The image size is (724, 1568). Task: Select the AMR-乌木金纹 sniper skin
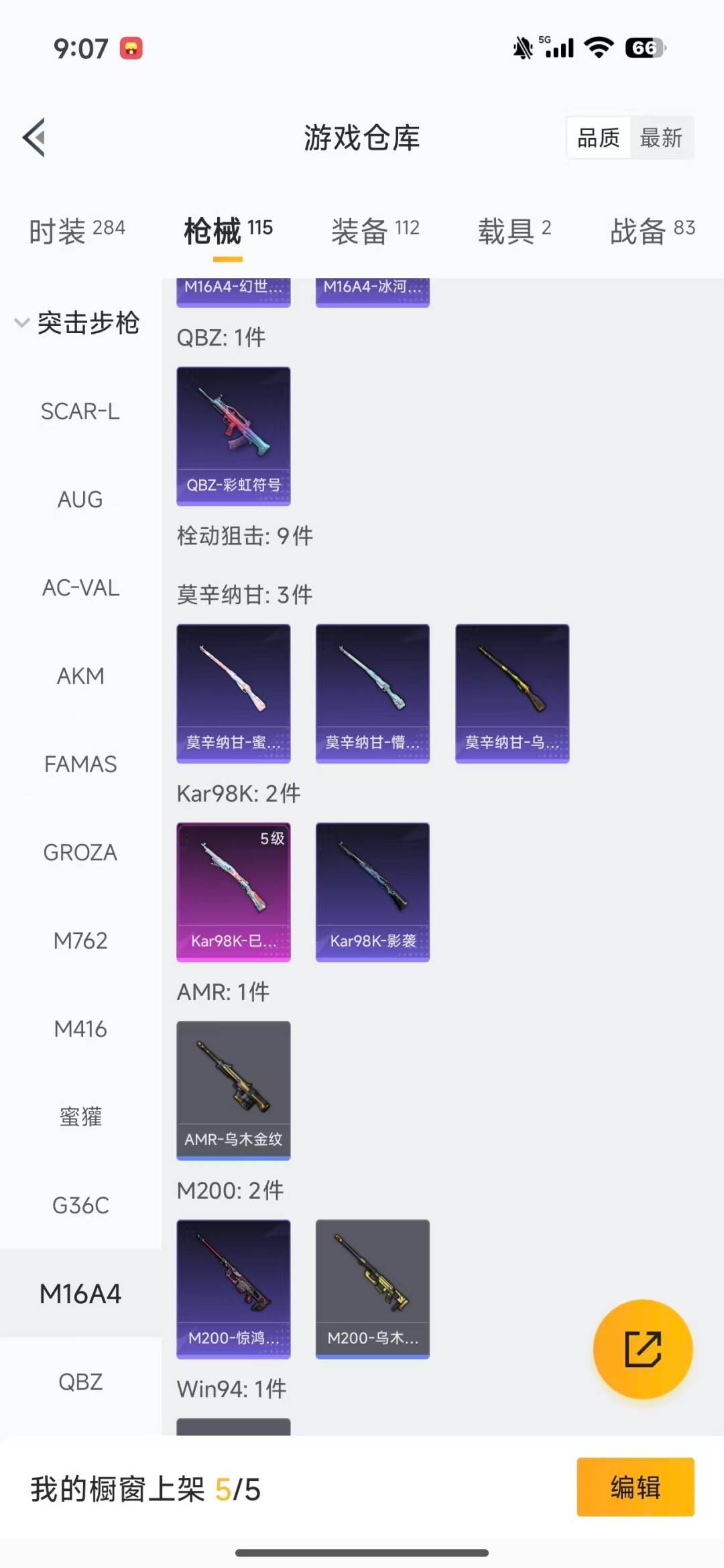(233, 1091)
